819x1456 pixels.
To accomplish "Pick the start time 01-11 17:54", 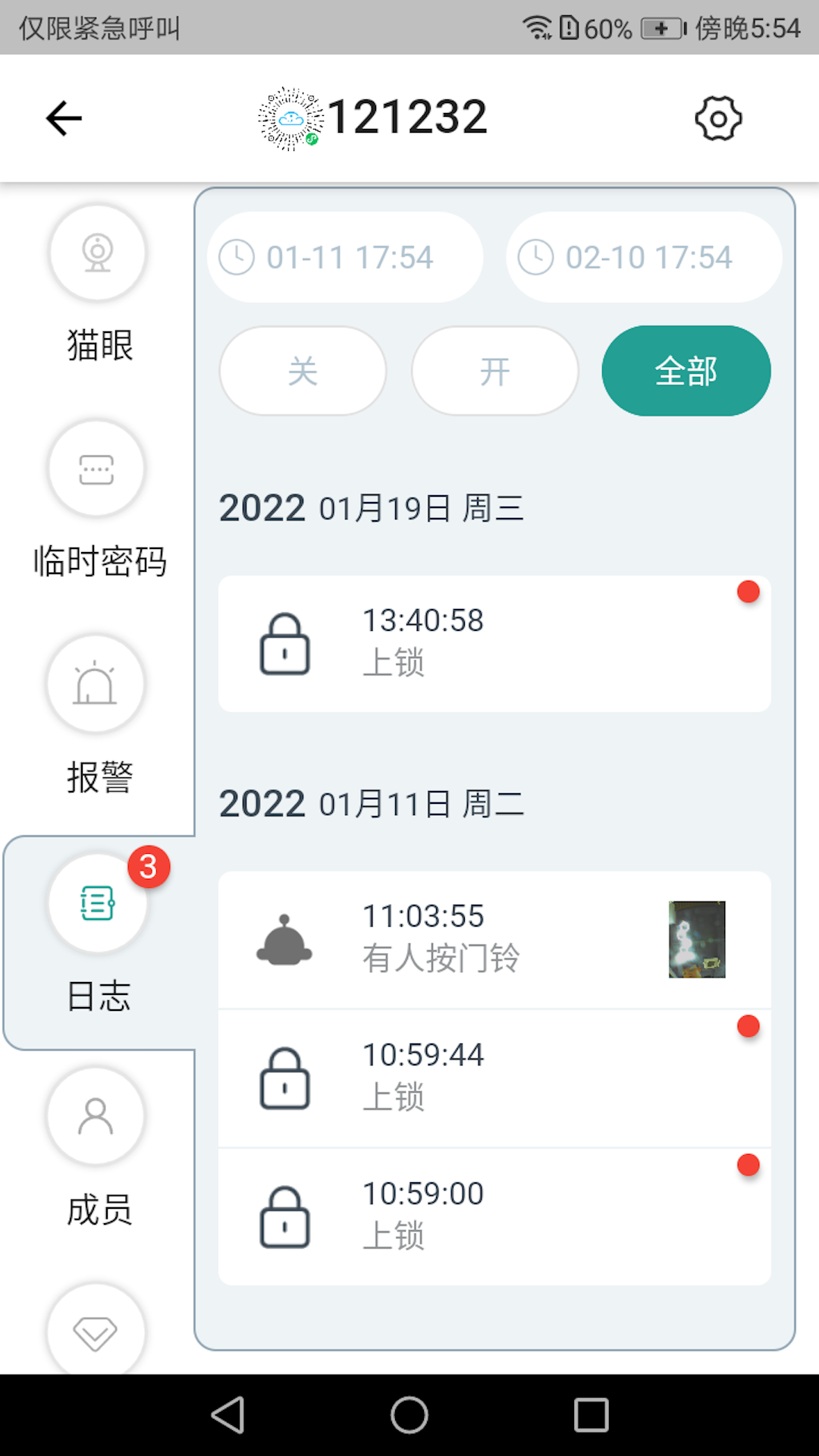I will tap(345, 257).
